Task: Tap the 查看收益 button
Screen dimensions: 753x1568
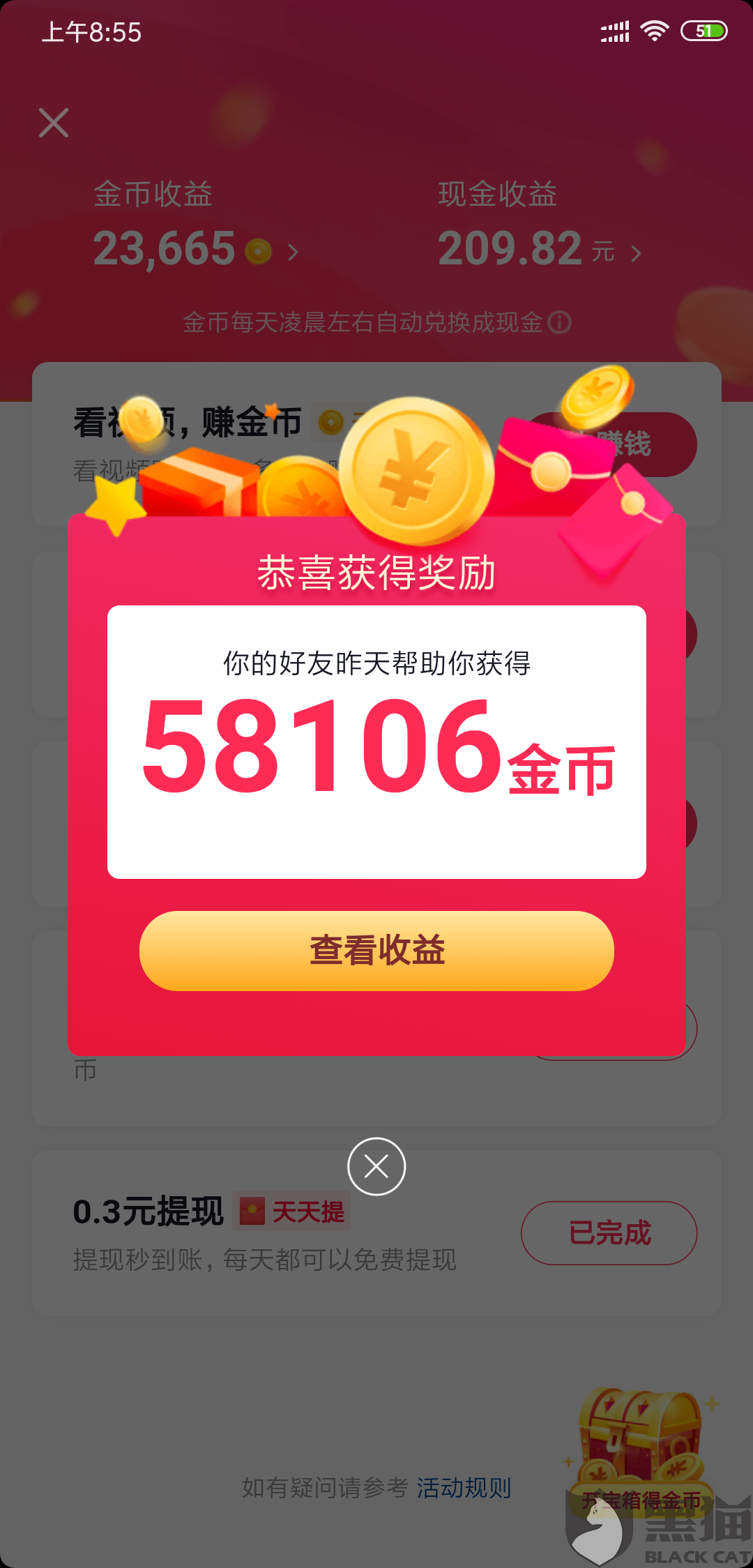Action: [x=376, y=951]
